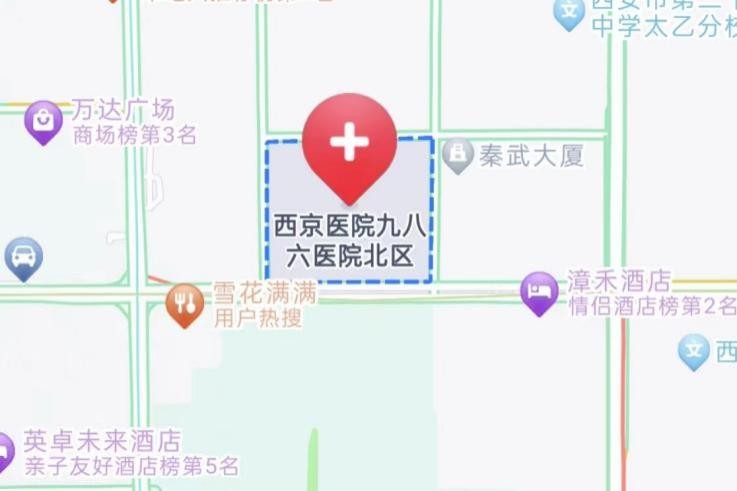This screenshot has width=737, height=491.
Task: Open the 雪花满满 restaurant marker
Action: tap(184, 303)
